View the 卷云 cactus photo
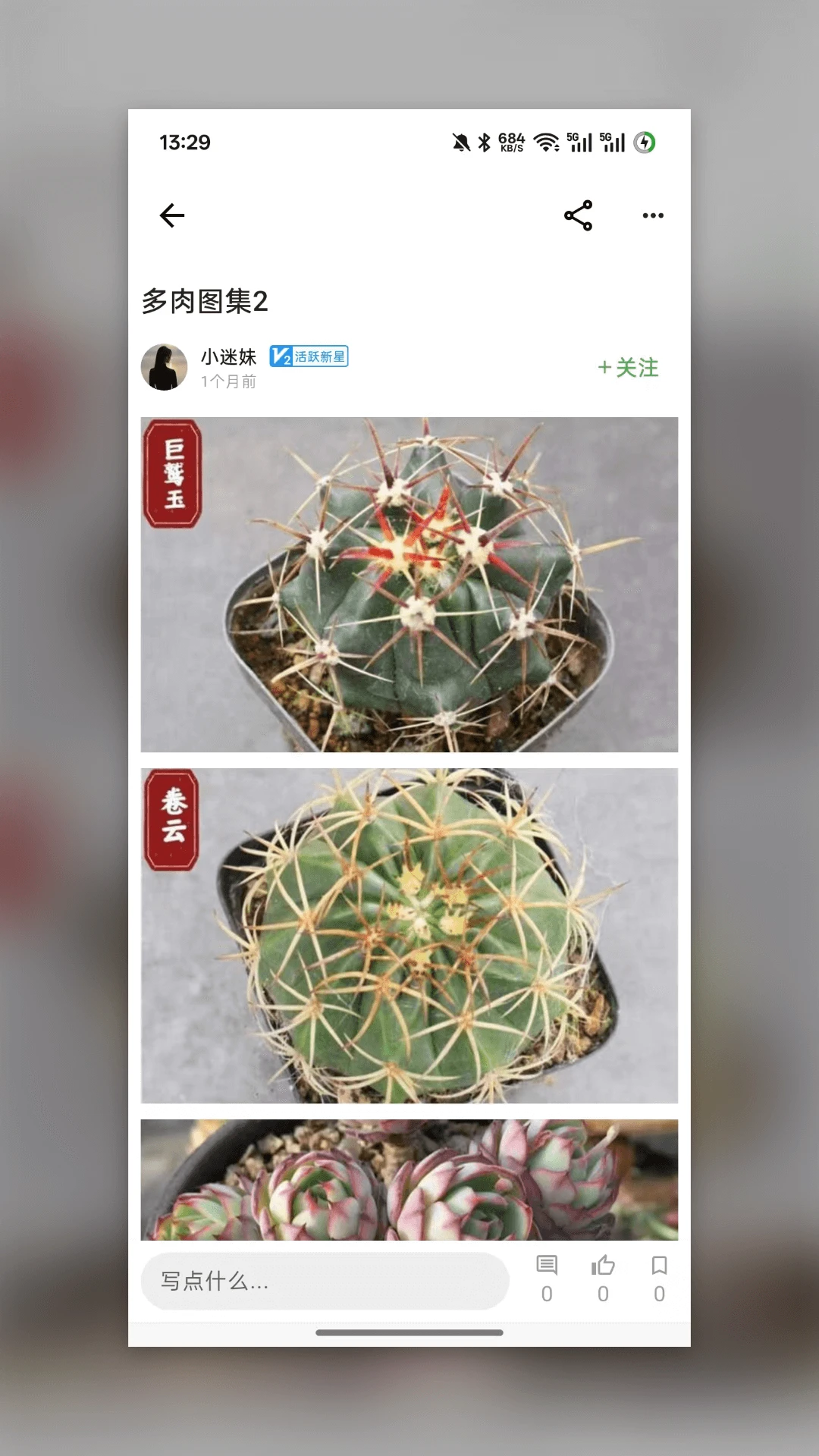 409,933
